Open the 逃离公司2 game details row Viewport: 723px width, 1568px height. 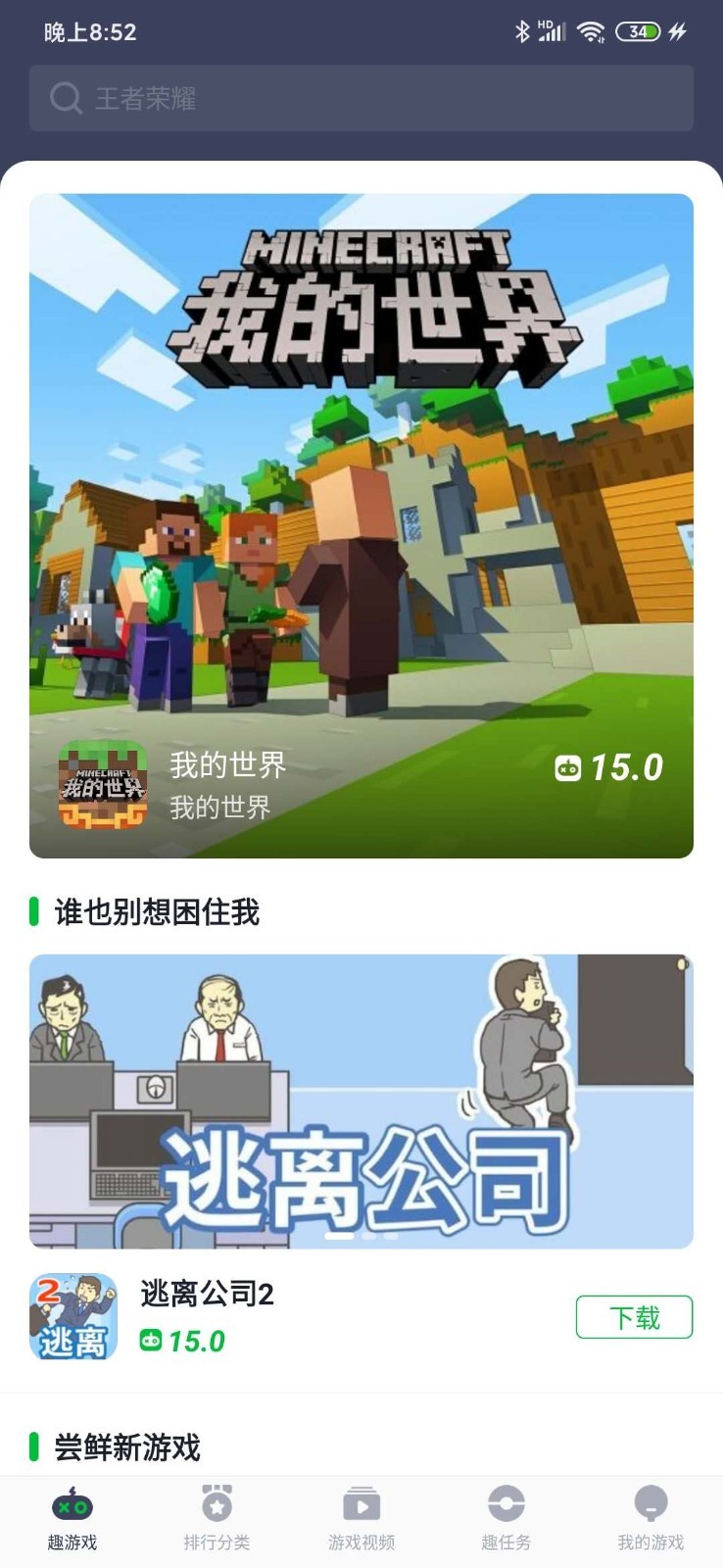tap(294, 1317)
